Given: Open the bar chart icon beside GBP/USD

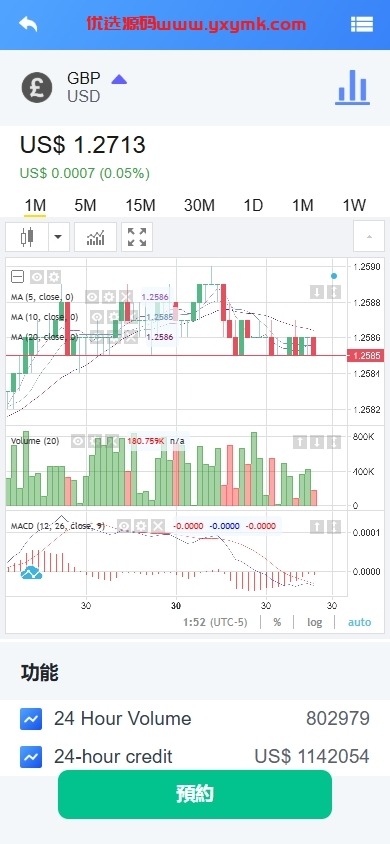Looking at the screenshot, I should pos(352,87).
